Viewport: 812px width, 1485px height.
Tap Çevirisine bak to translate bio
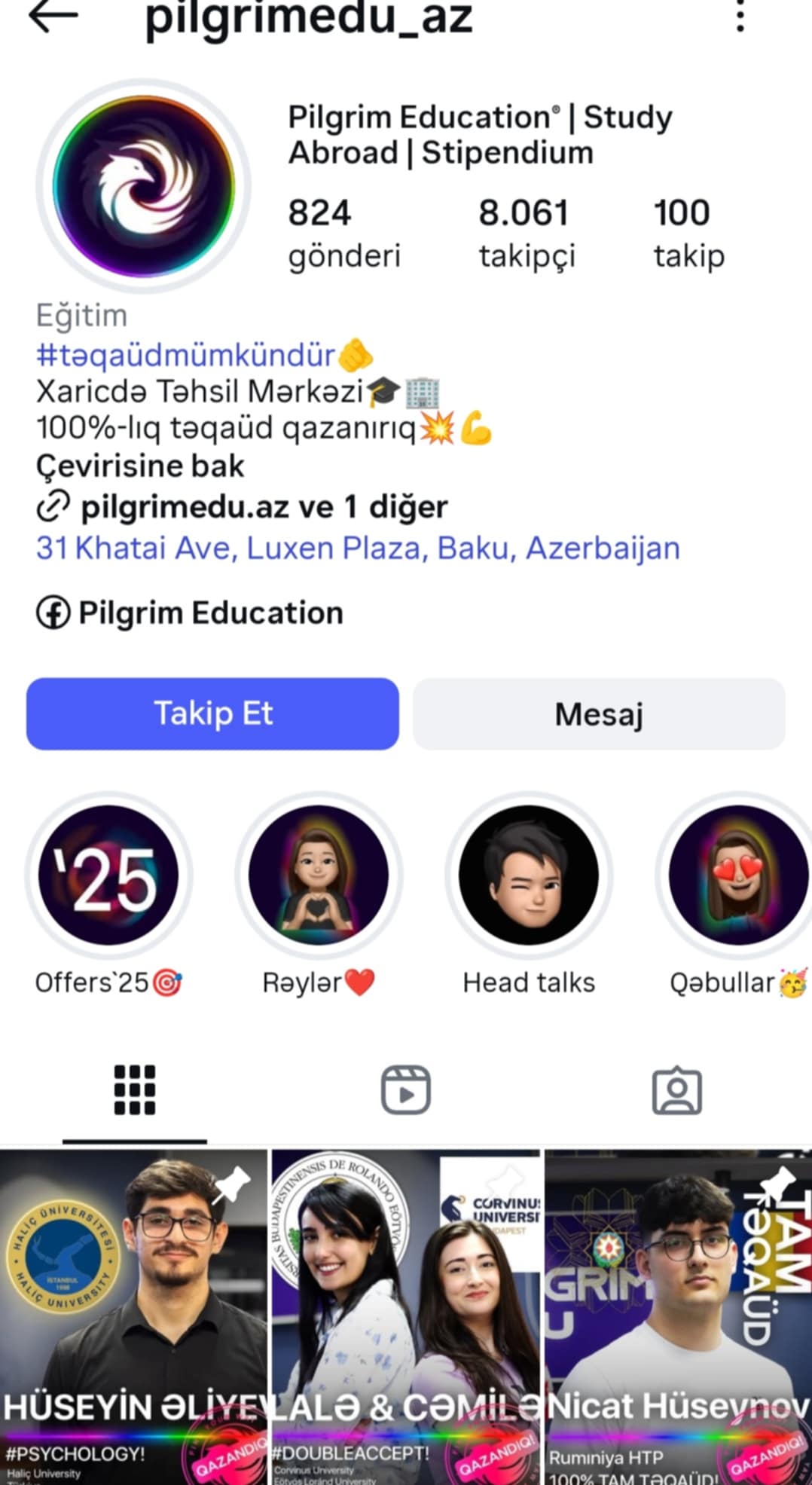tap(140, 466)
